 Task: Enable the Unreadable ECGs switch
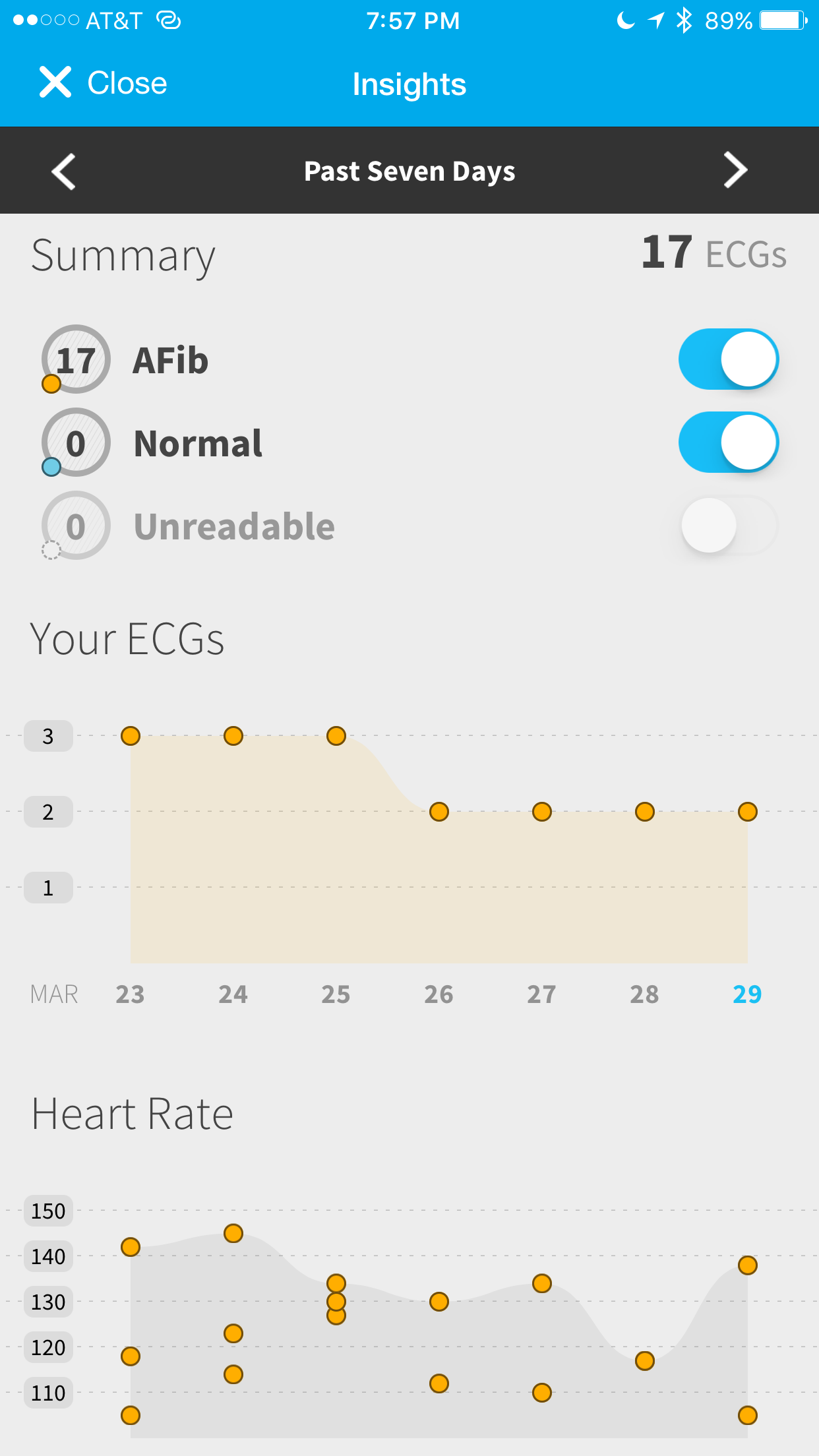point(729,526)
